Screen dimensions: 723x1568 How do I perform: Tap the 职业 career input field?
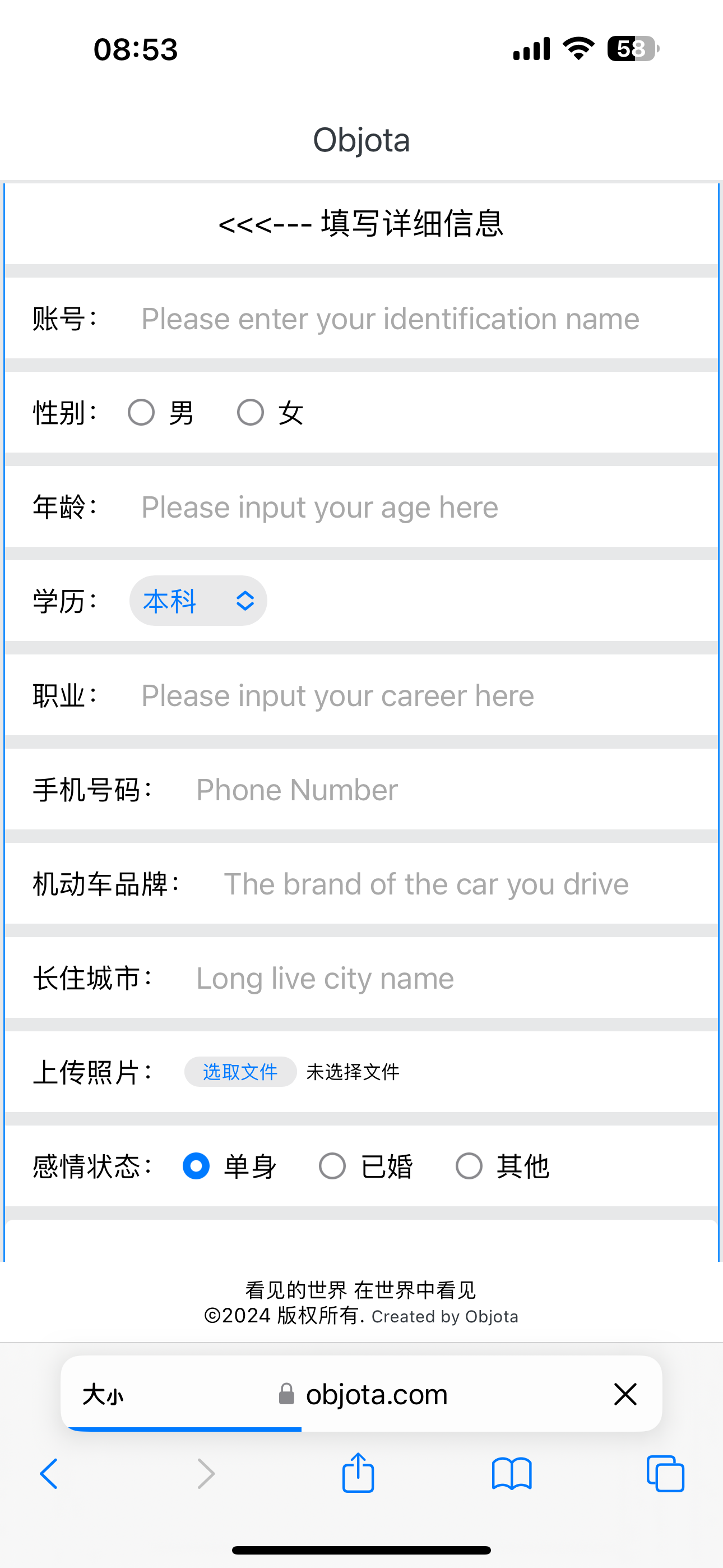point(390,696)
